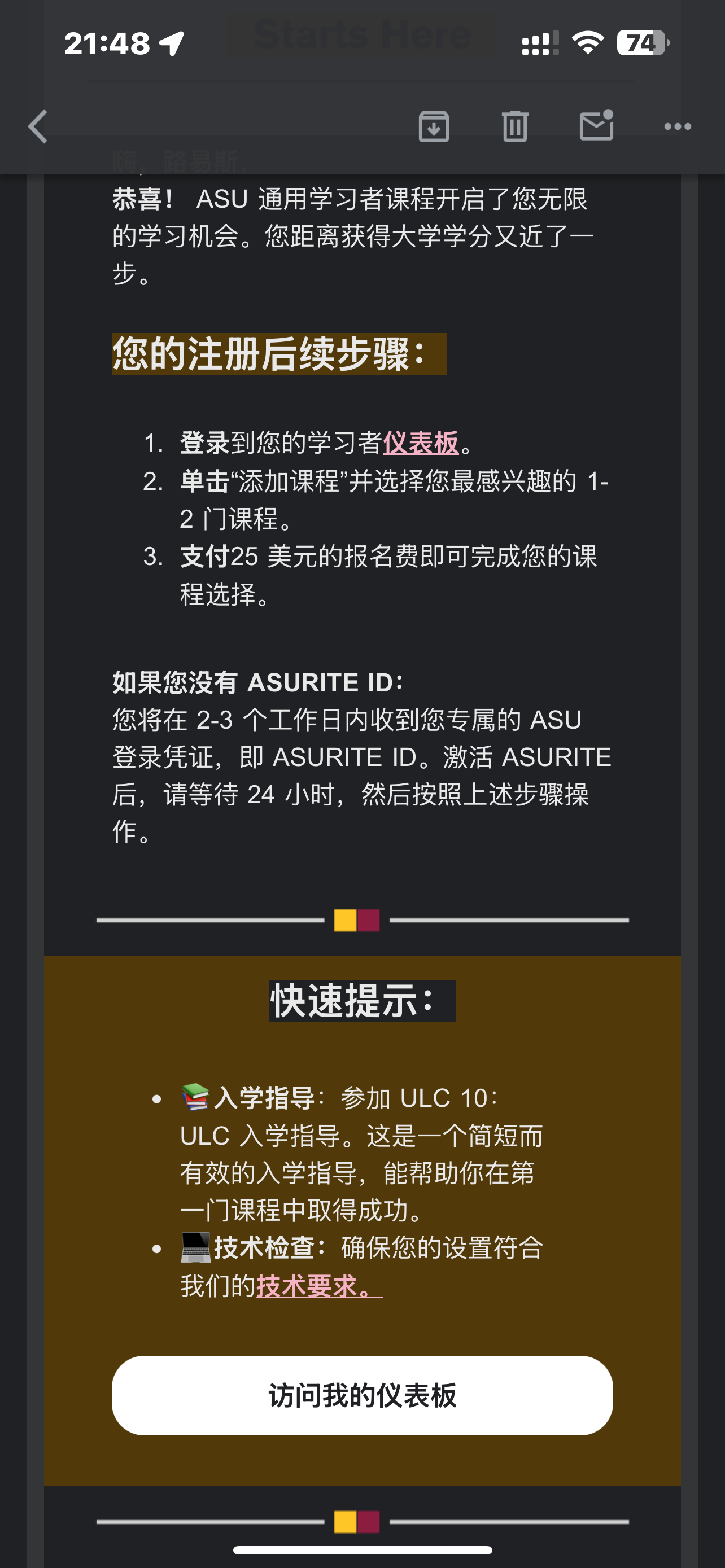Archive this email

coord(434,126)
